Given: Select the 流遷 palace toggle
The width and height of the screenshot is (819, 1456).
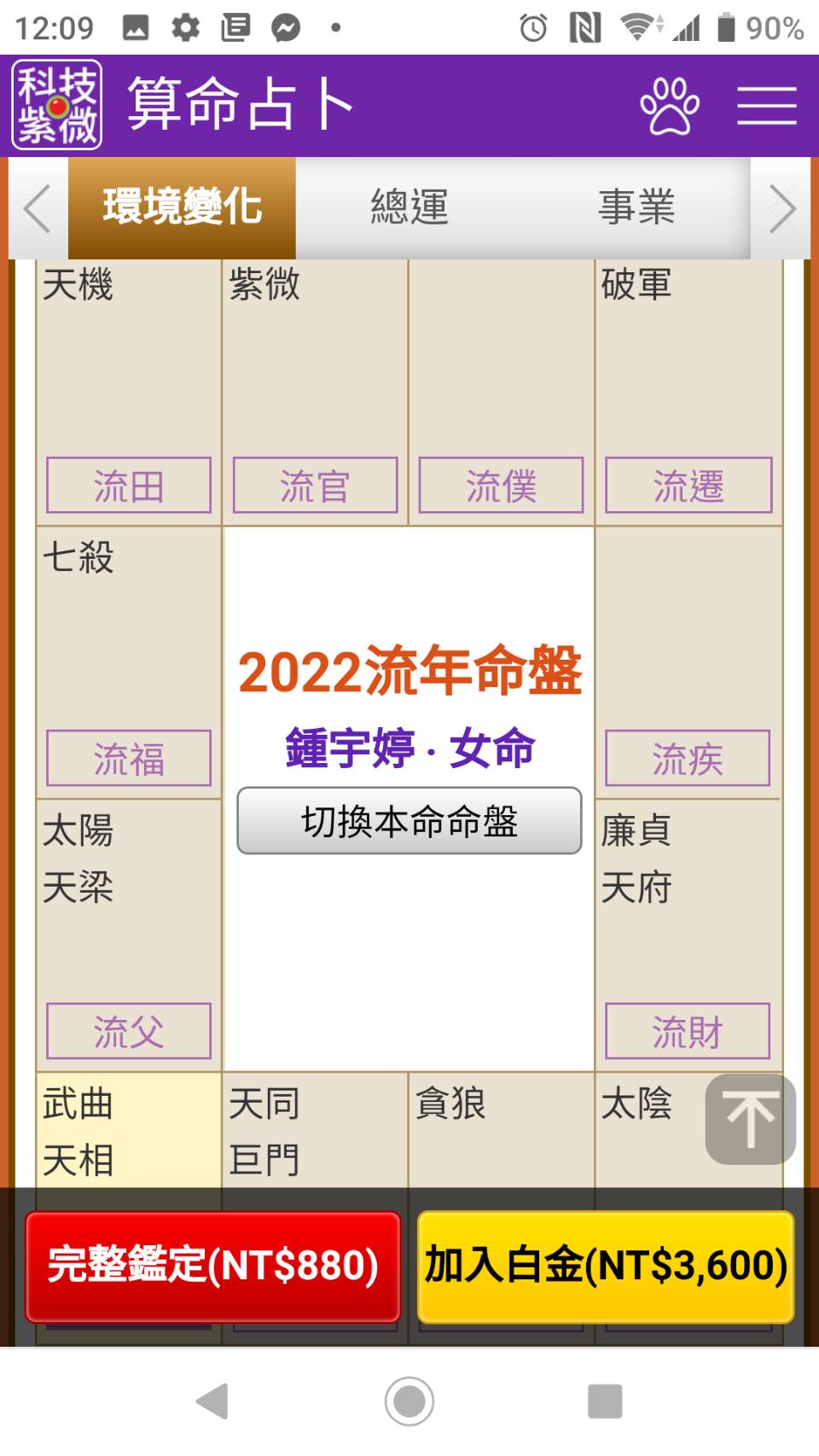Looking at the screenshot, I should click(688, 485).
